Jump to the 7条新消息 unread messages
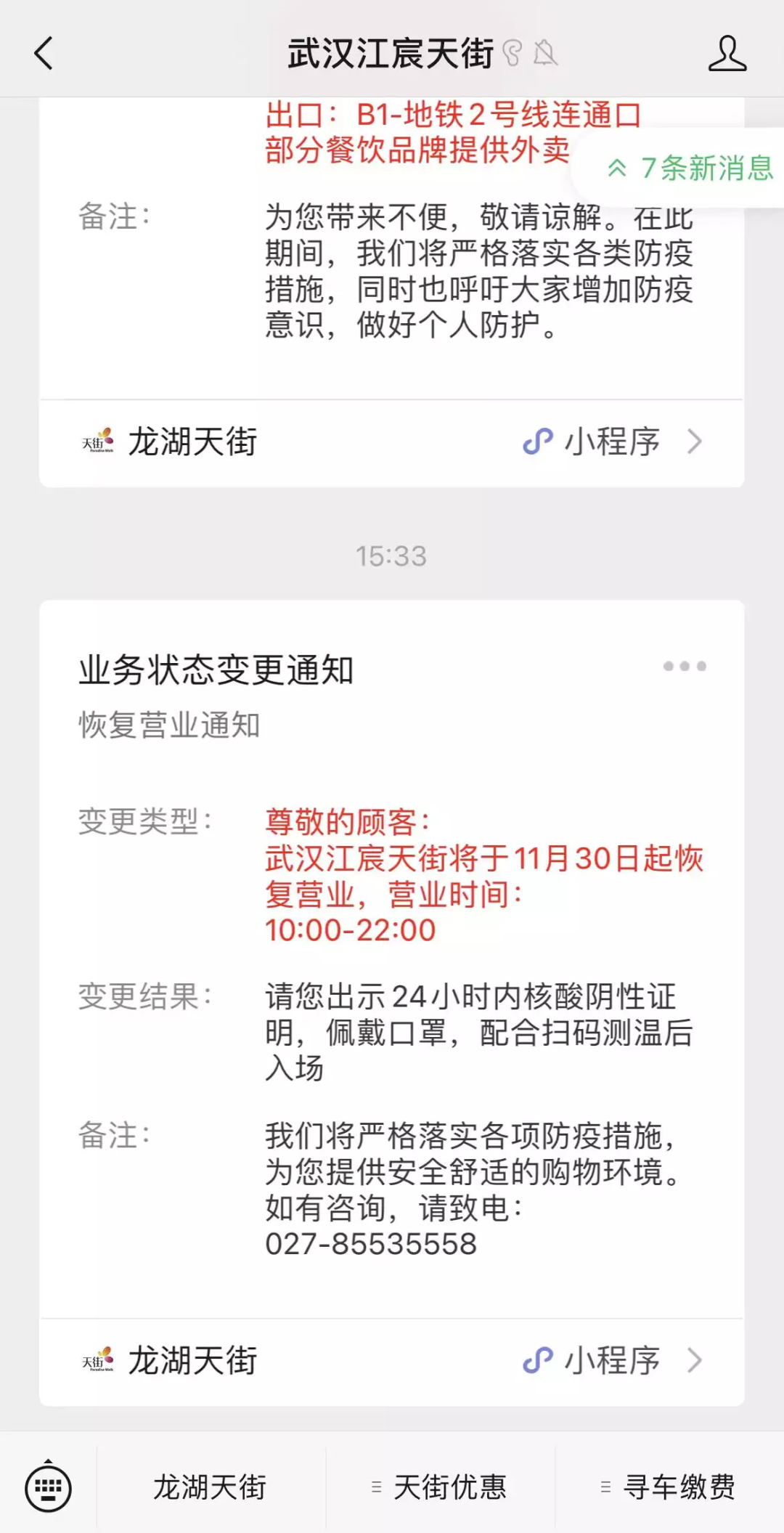 point(690,168)
